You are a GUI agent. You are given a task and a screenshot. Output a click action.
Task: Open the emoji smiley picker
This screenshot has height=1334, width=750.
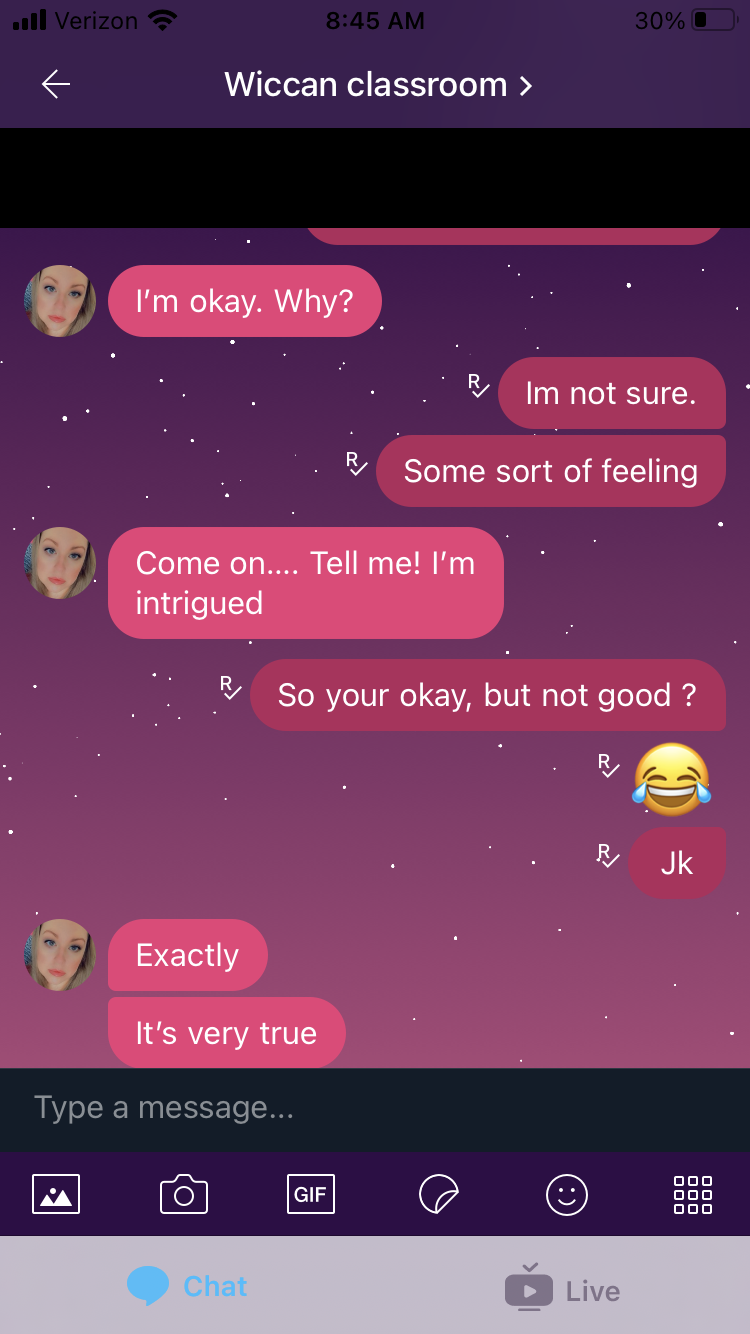pyautogui.click(x=566, y=1194)
